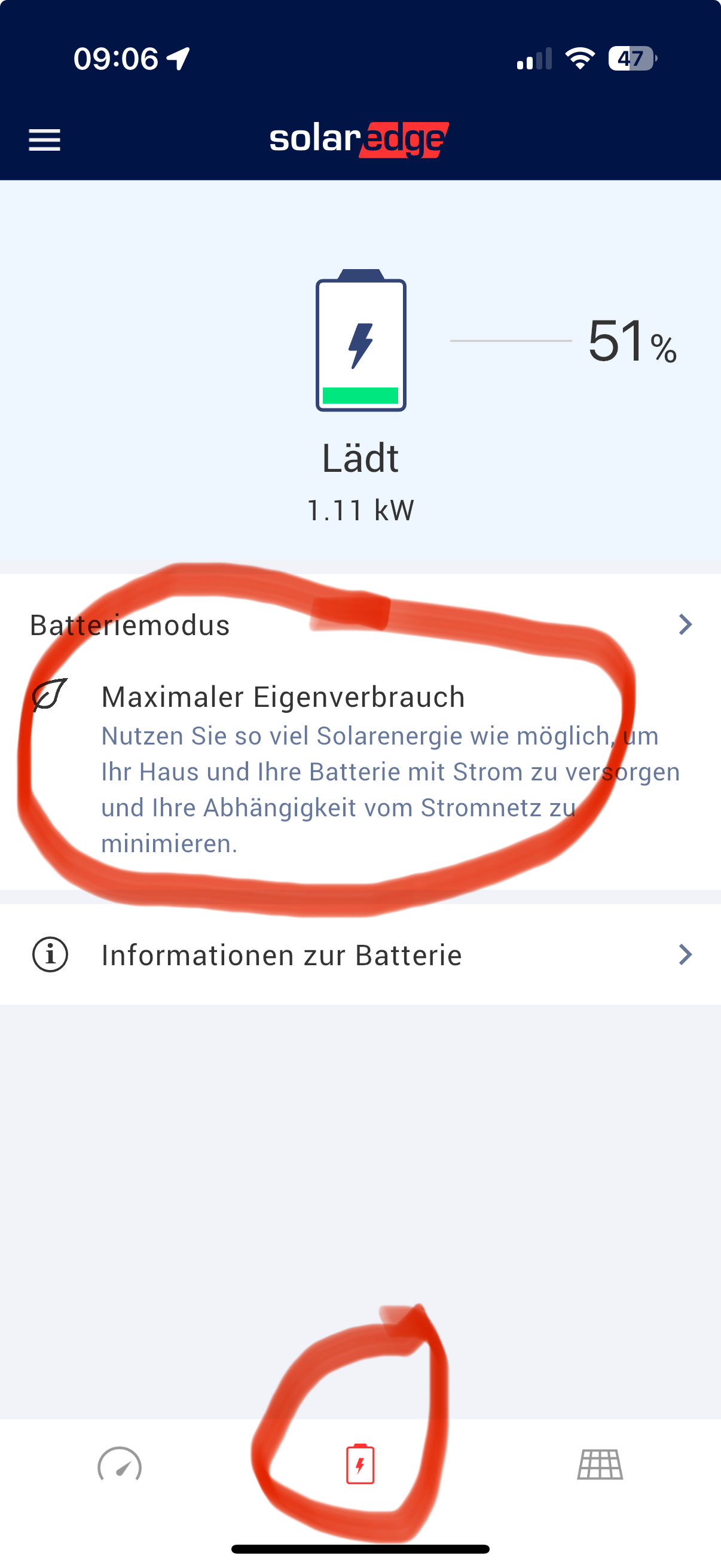721x1568 pixels.
Task: Open Informationen zur Batterie
Action: tap(360, 954)
